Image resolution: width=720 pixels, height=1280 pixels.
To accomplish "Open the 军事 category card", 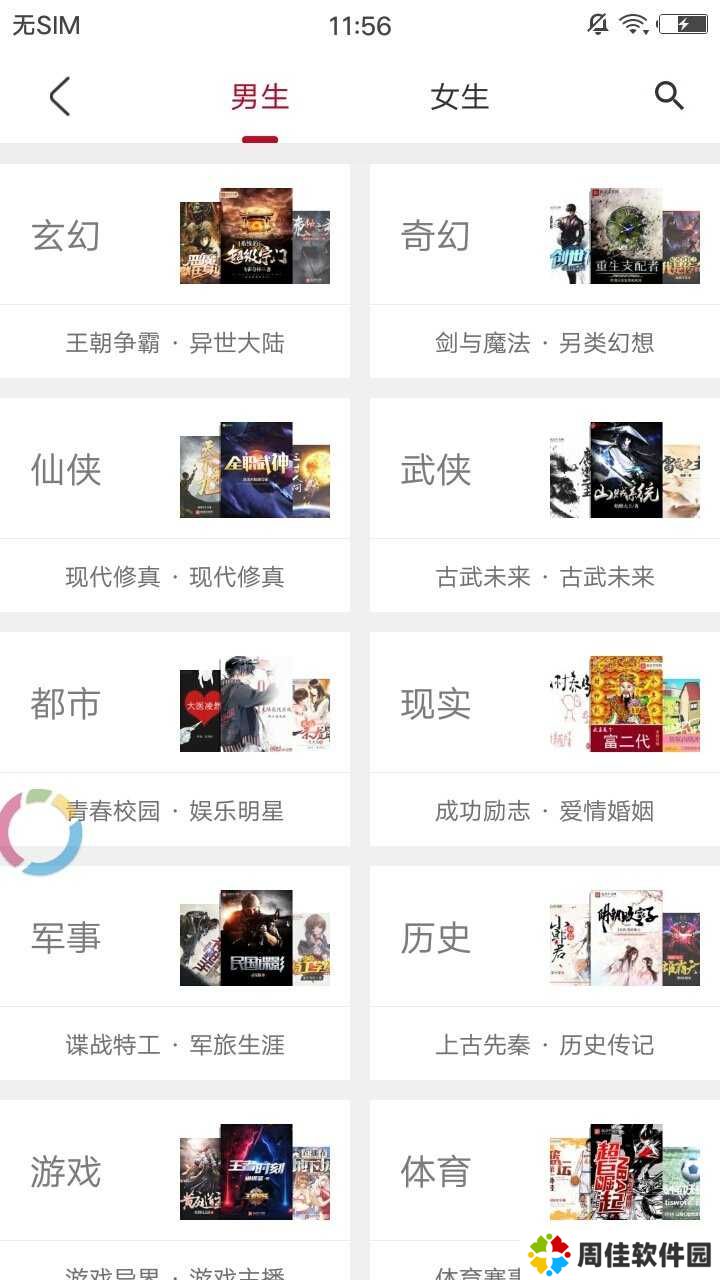I will coord(175,973).
